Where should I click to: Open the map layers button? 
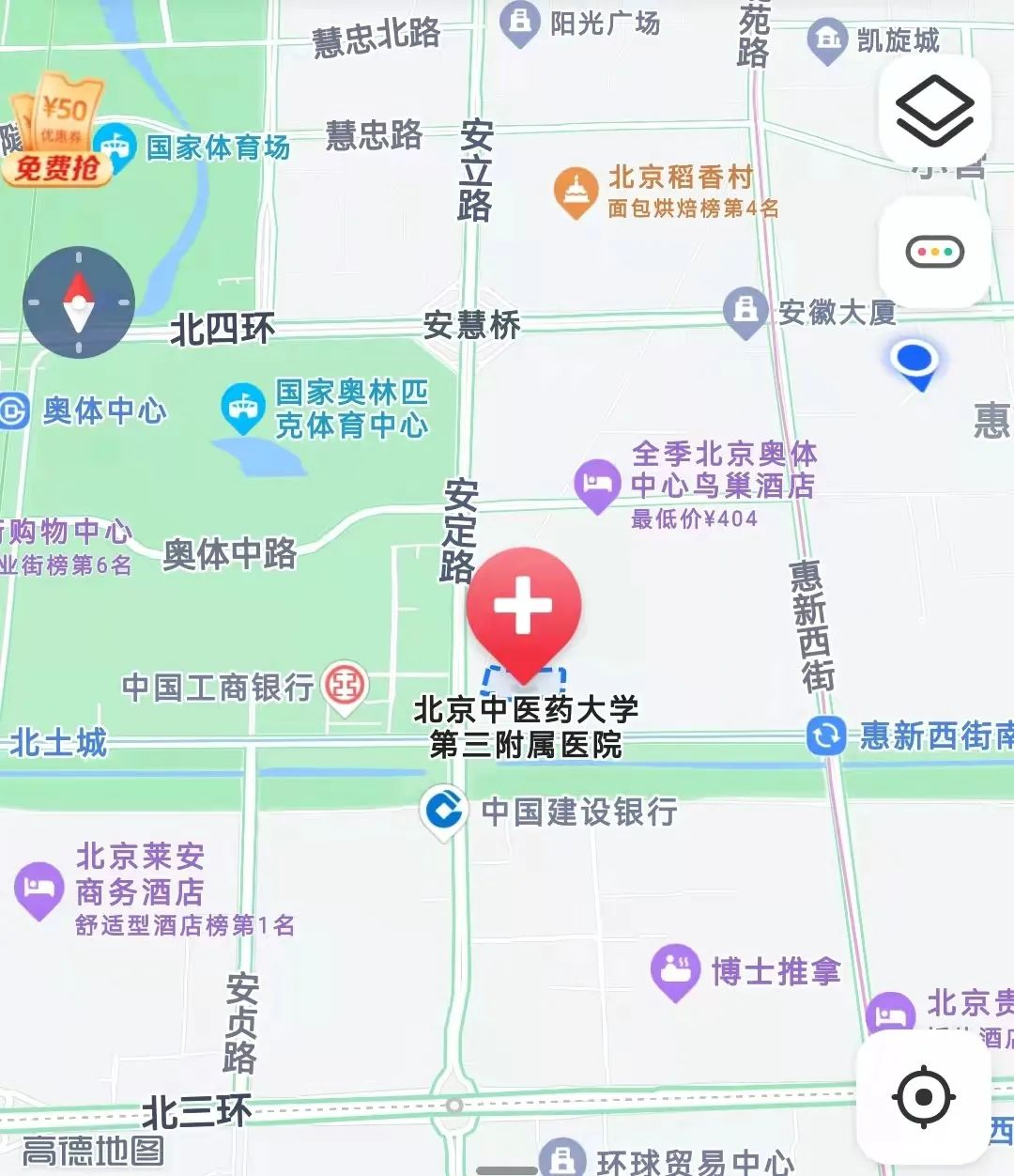(x=934, y=113)
